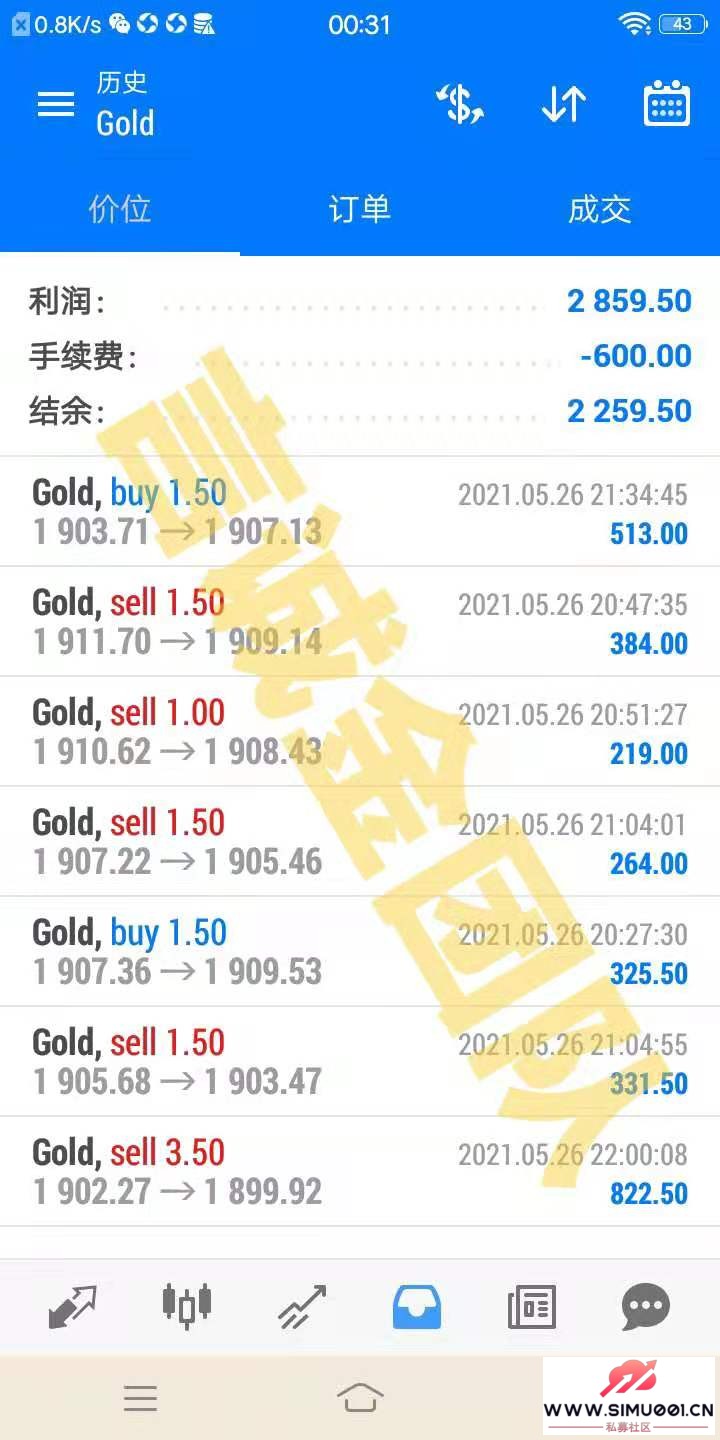Viewport: 720px width, 1440px height.
Task: Open the Gold sell 3.50 trade at 1 902.27
Action: coord(360,1172)
